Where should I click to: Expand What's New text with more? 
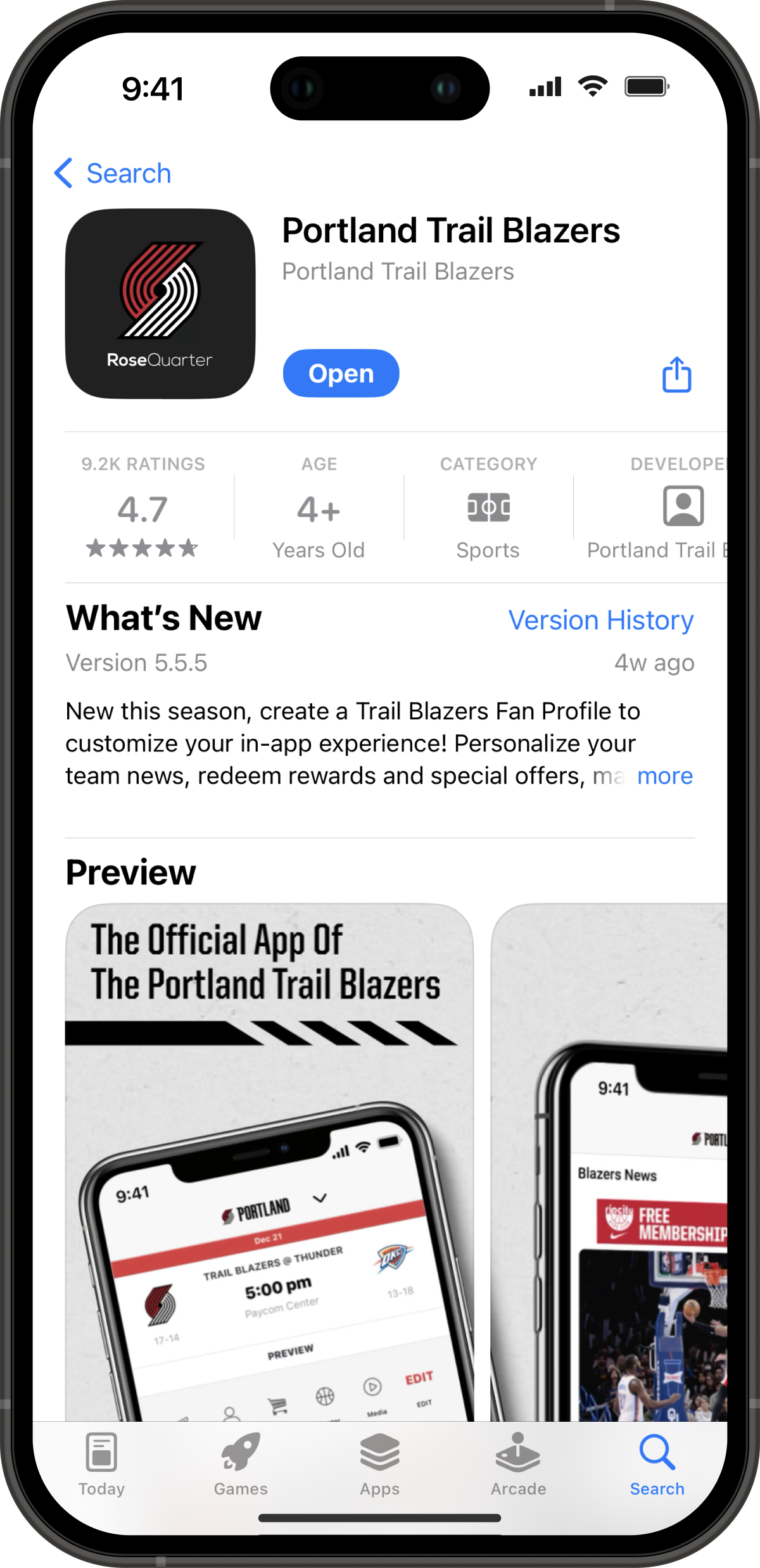coord(664,776)
